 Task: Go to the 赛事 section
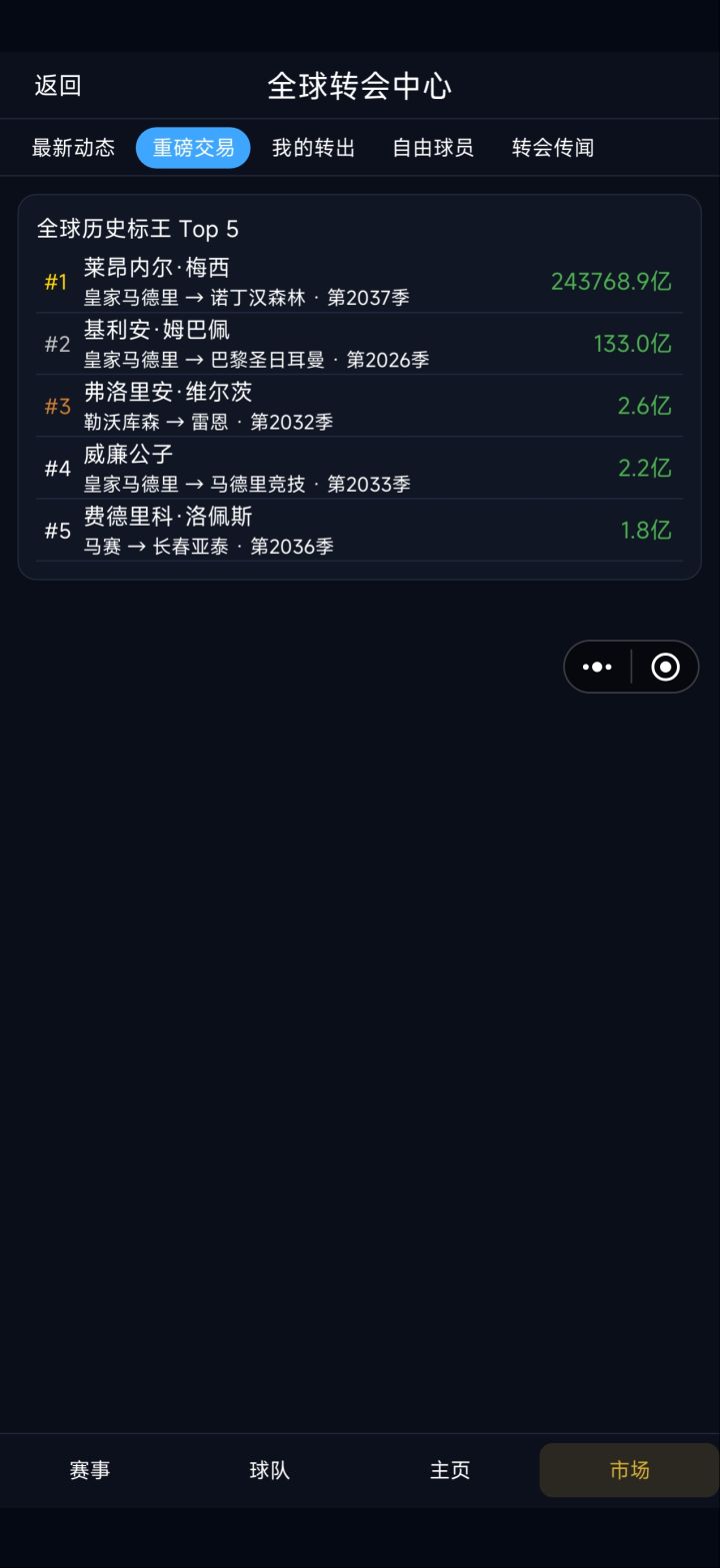point(90,1470)
